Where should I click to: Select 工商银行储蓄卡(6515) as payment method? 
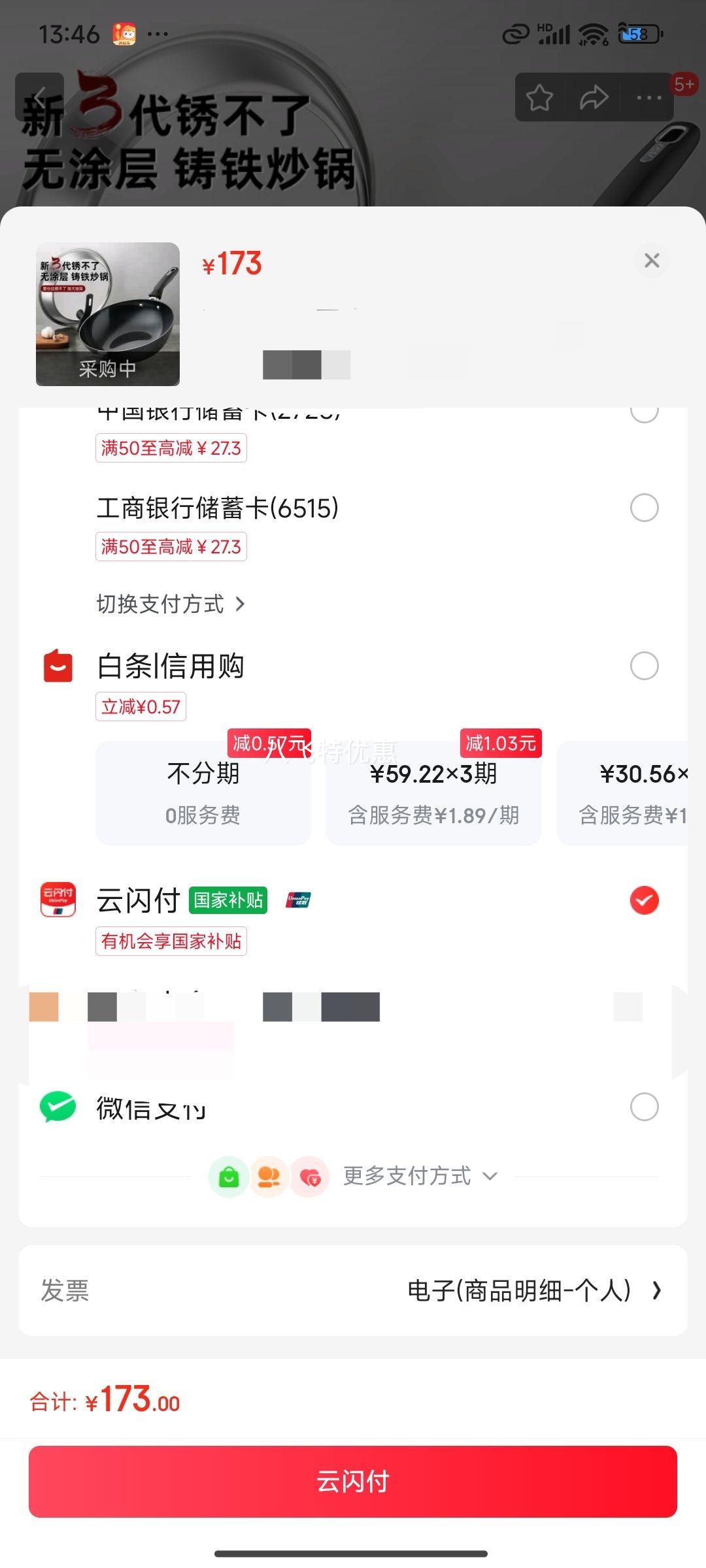click(x=645, y=508)
